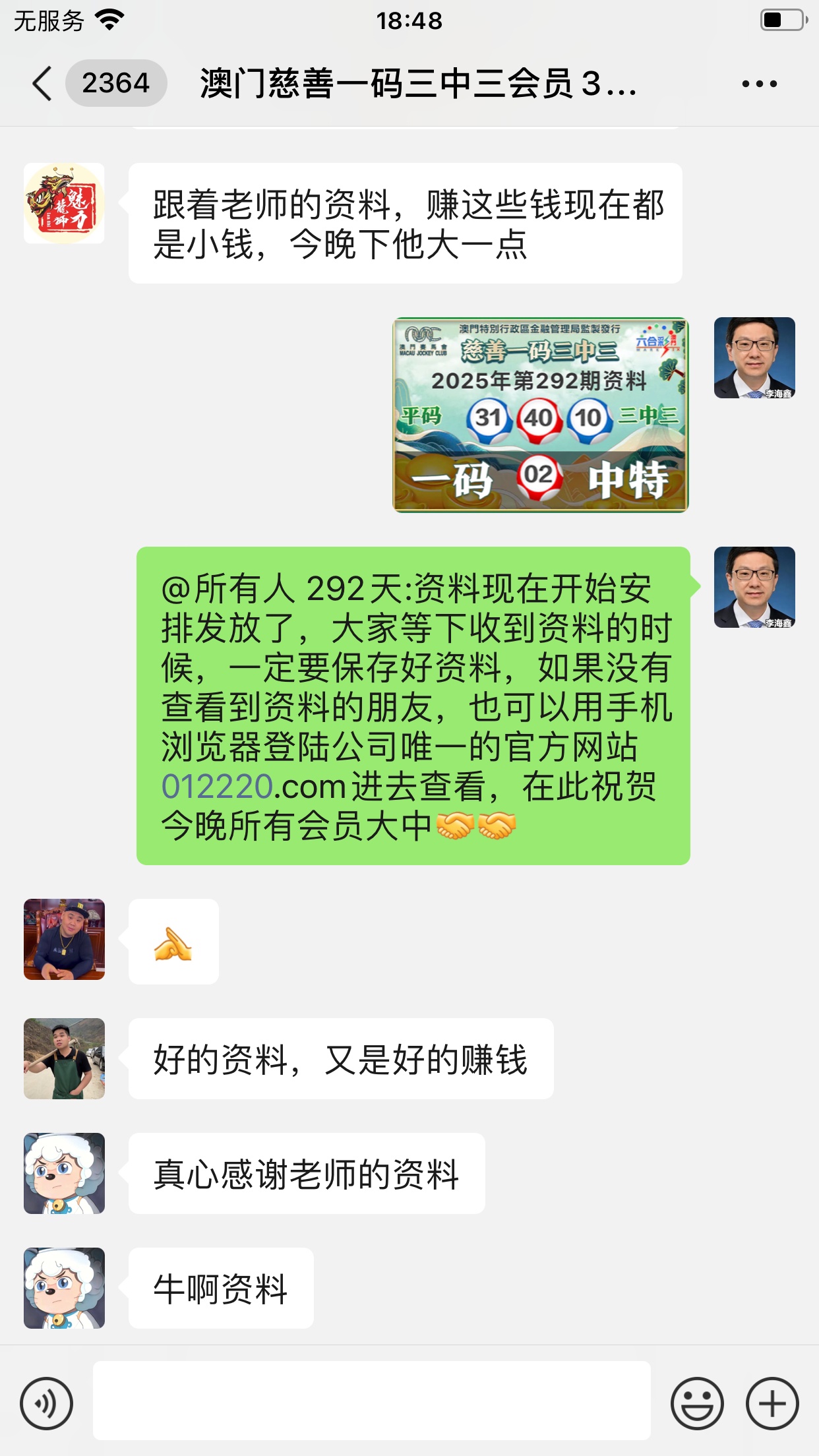819x1456 pixels.
Task: Go back to the chat list
Action: (x=42, y=84)
